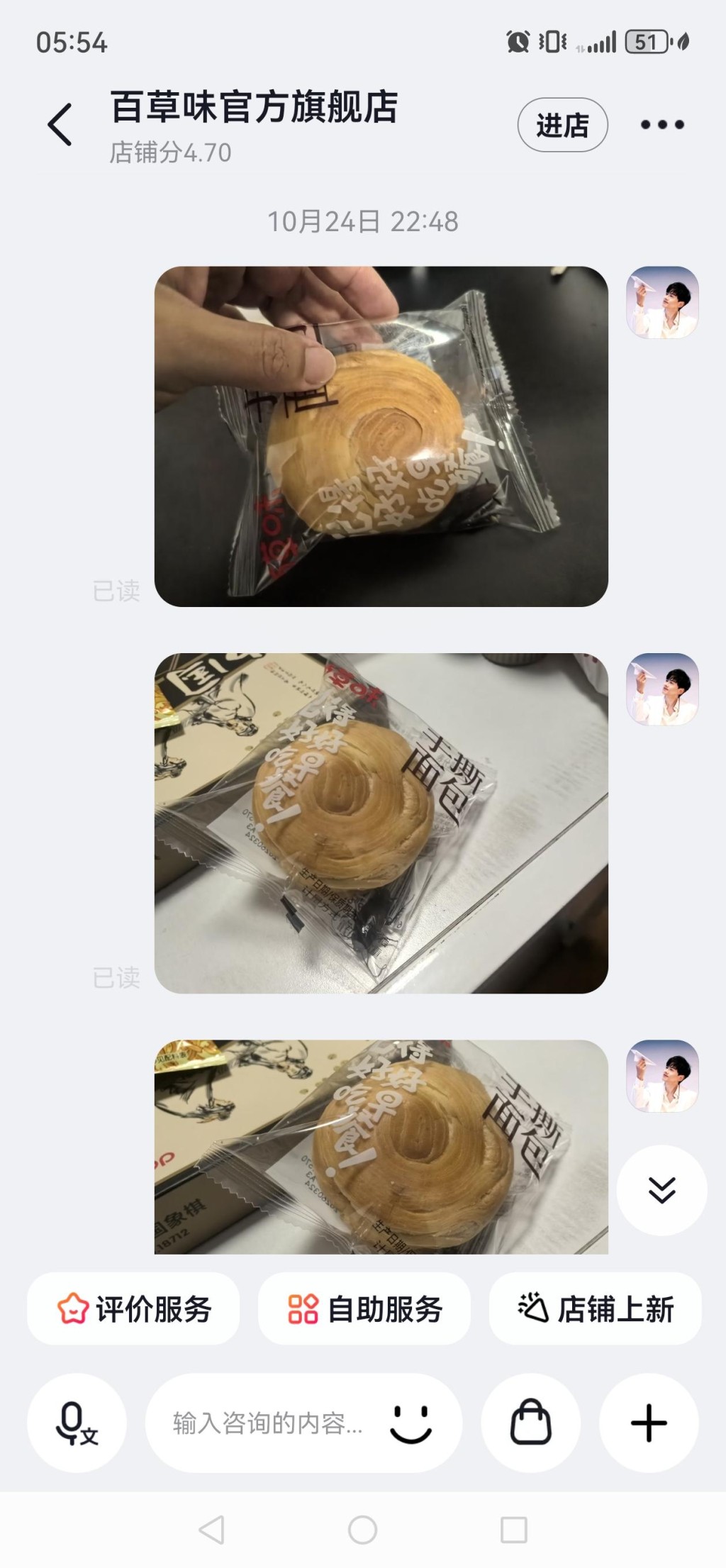Jump to latest messages with down arrows
Viewport: 726px width, 1568px height.
[x=661, y=1191]
